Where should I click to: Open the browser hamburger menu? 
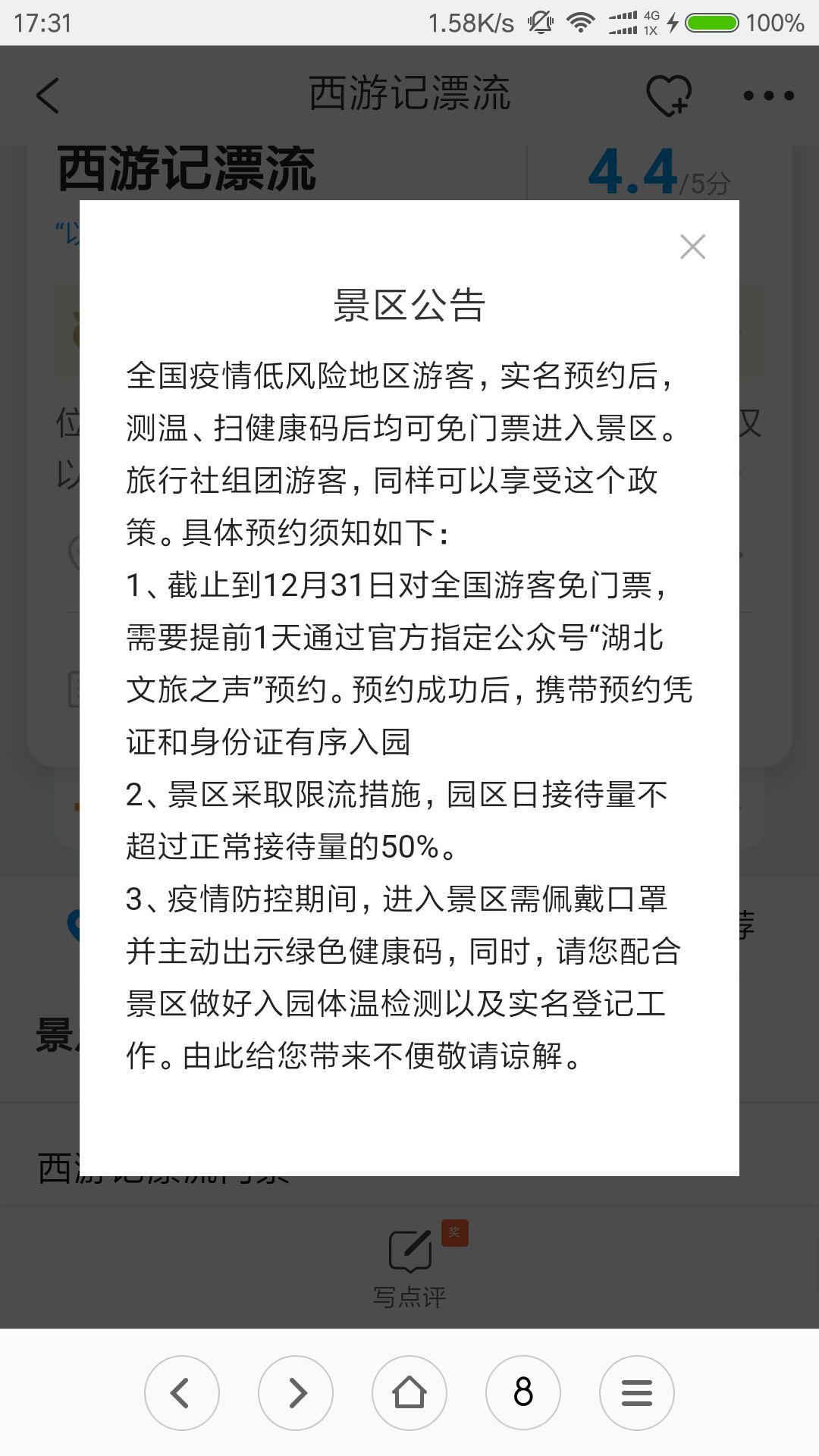[637, 1393]
